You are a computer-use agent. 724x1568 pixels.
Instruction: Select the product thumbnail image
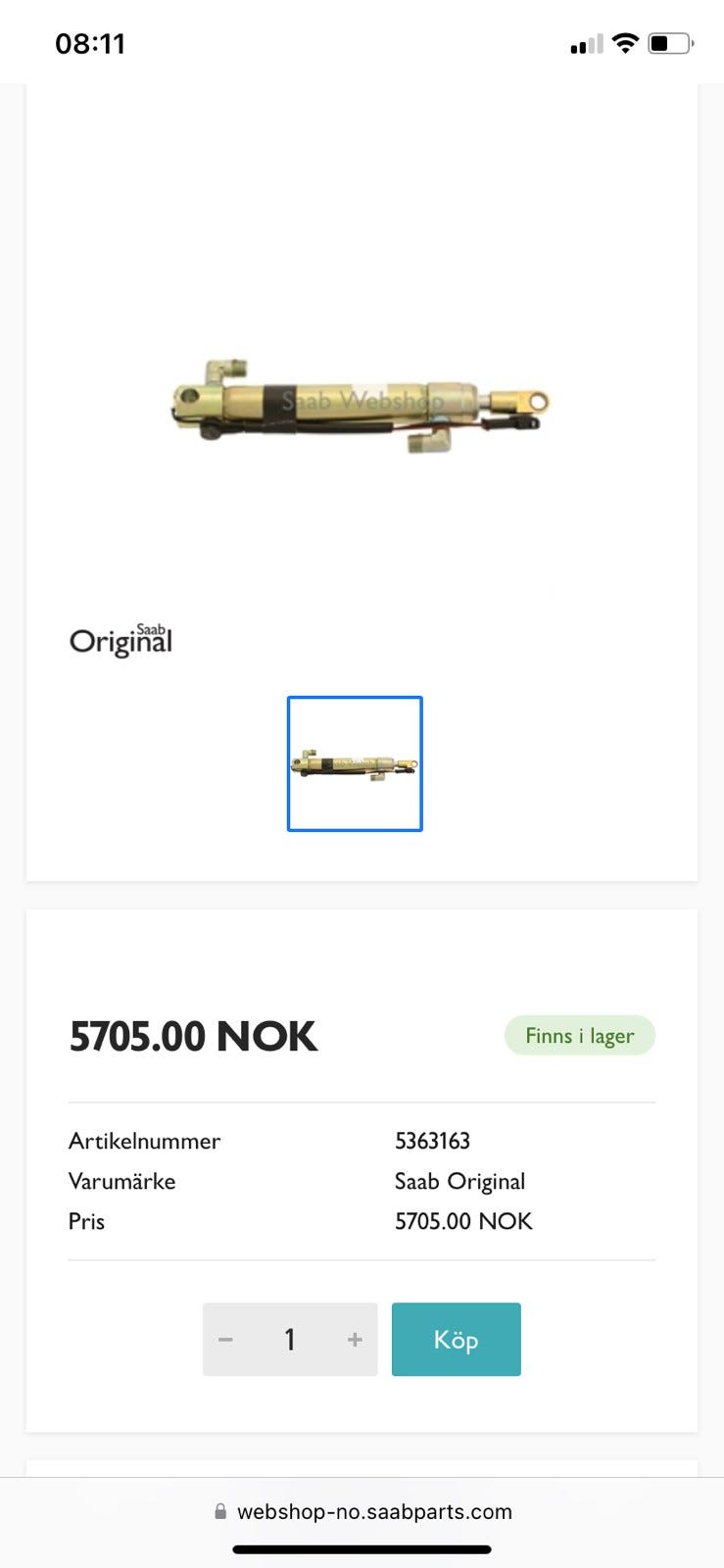[x=355, y=763]
